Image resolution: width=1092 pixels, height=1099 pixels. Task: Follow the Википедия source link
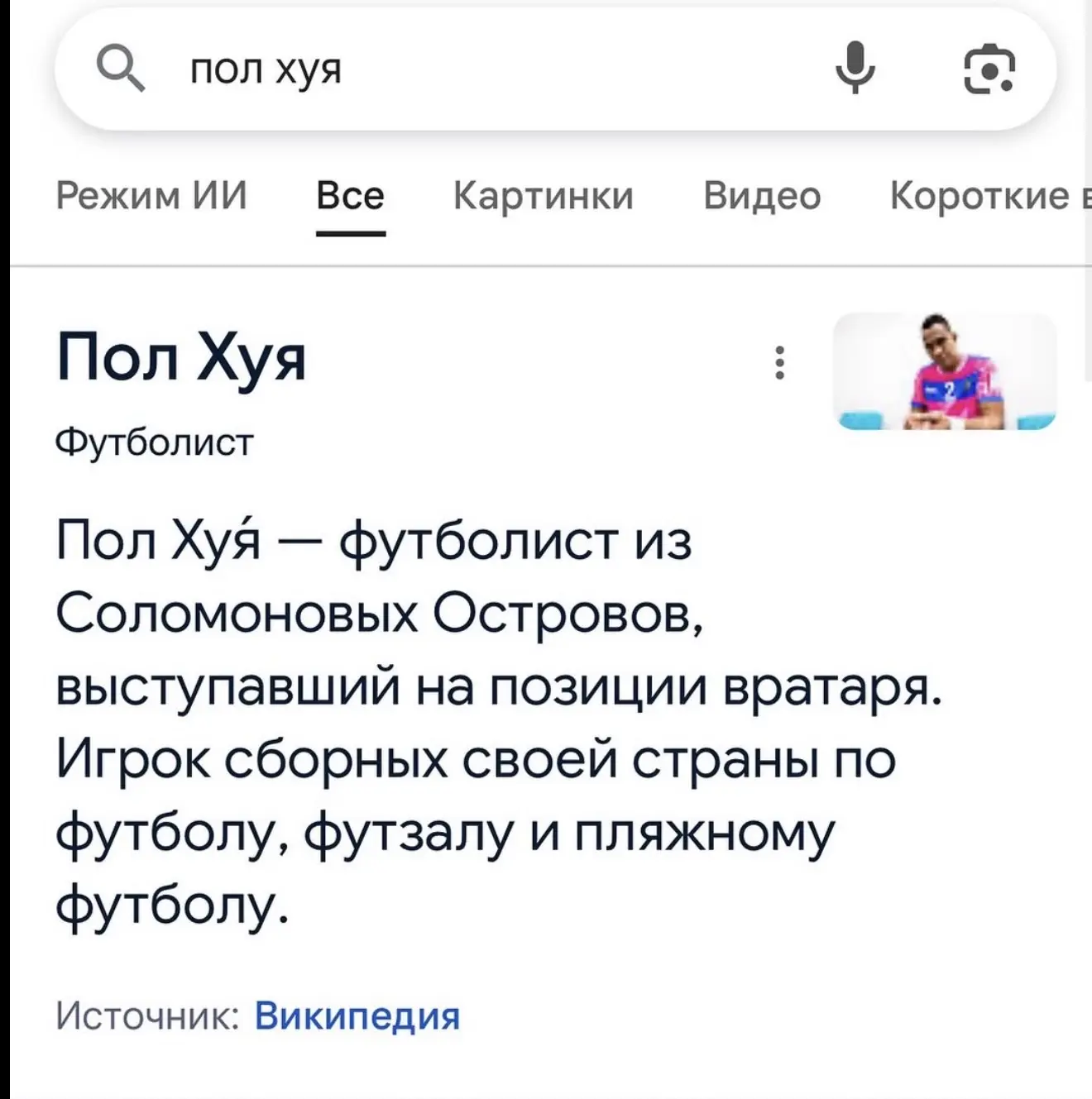click(x=357, y=1015)
